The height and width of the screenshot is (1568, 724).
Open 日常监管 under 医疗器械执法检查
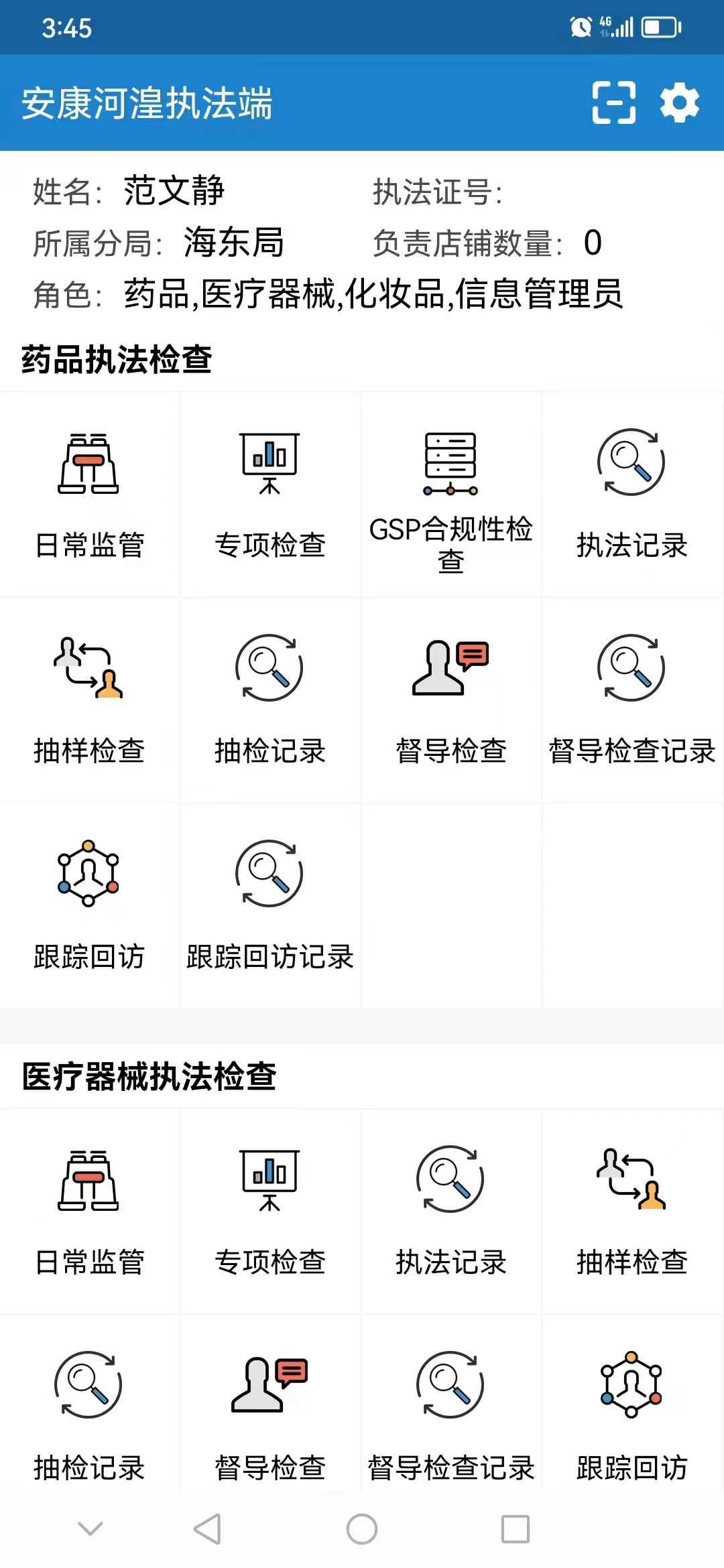point(89,1212)
